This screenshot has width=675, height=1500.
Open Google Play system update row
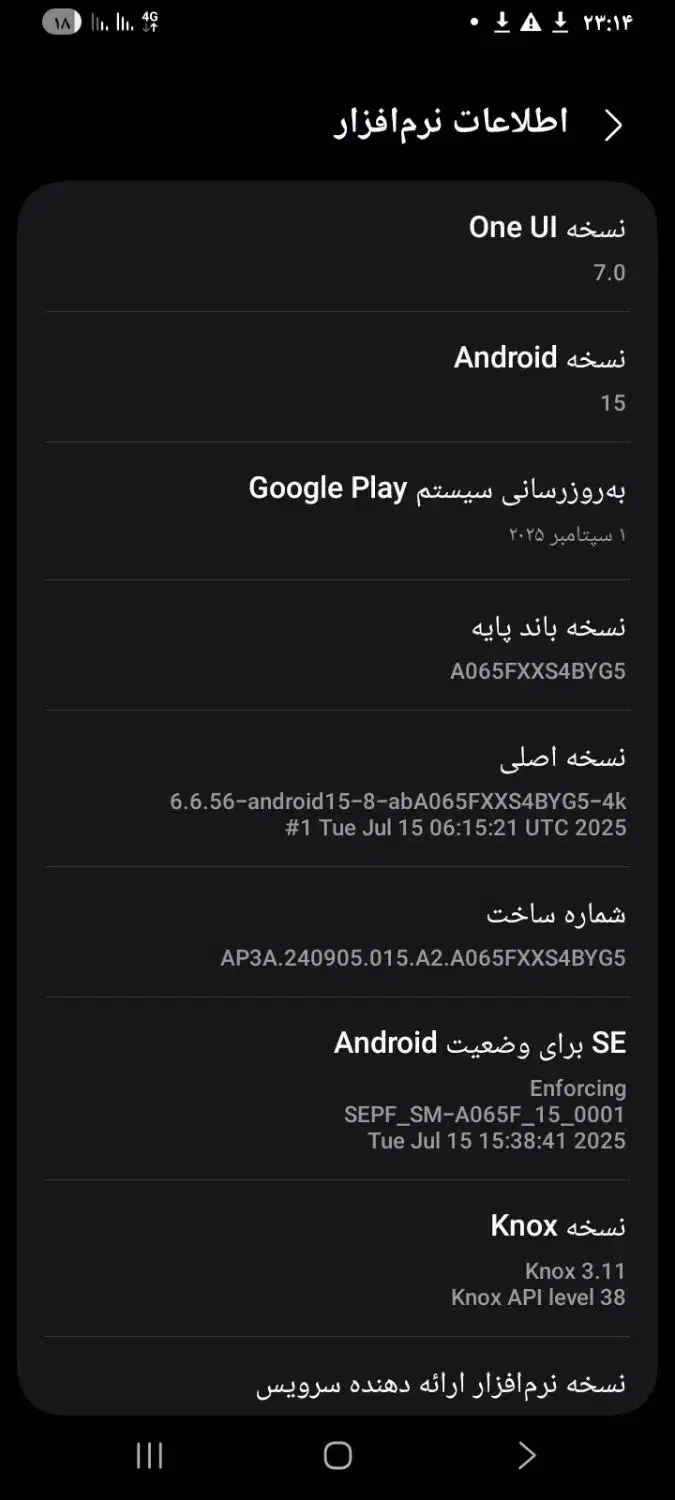click(337, 510)
